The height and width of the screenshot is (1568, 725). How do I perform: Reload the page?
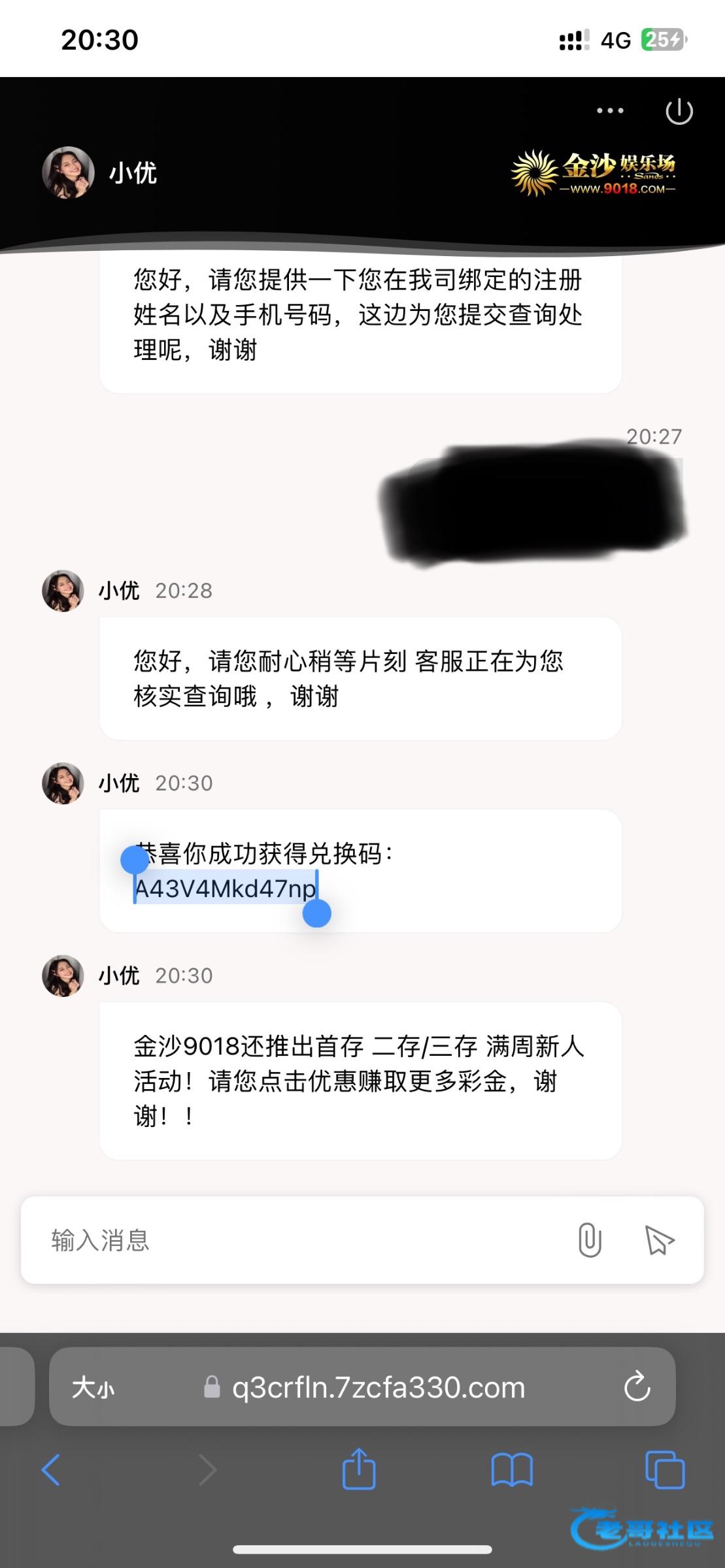[637, 1387]
